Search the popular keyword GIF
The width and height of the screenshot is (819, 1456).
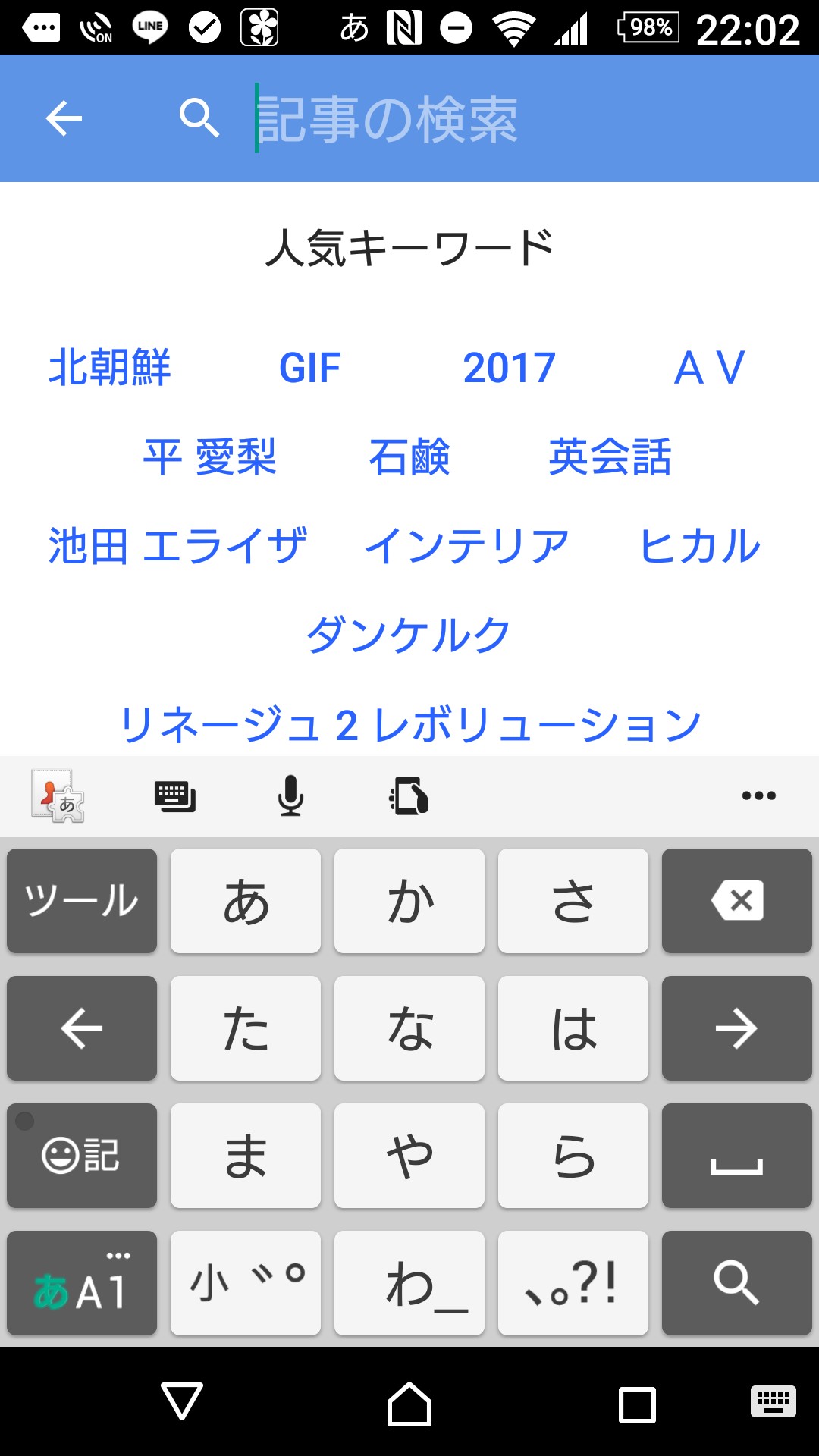click(309, 368)
